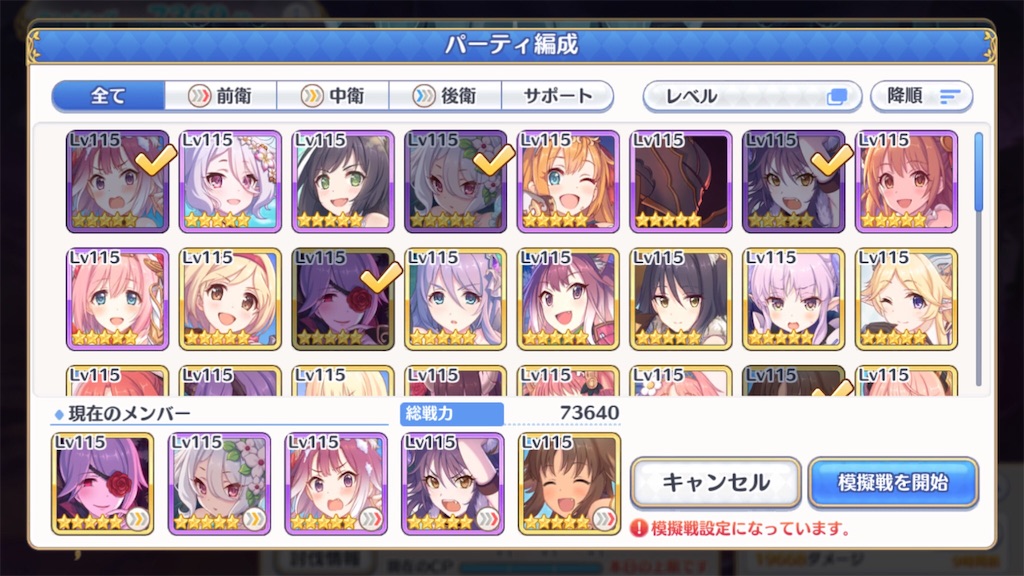The width and height of the screenshot is (1024, 576).
Task: Switch to the 全て tab
Action: (108, 96)
